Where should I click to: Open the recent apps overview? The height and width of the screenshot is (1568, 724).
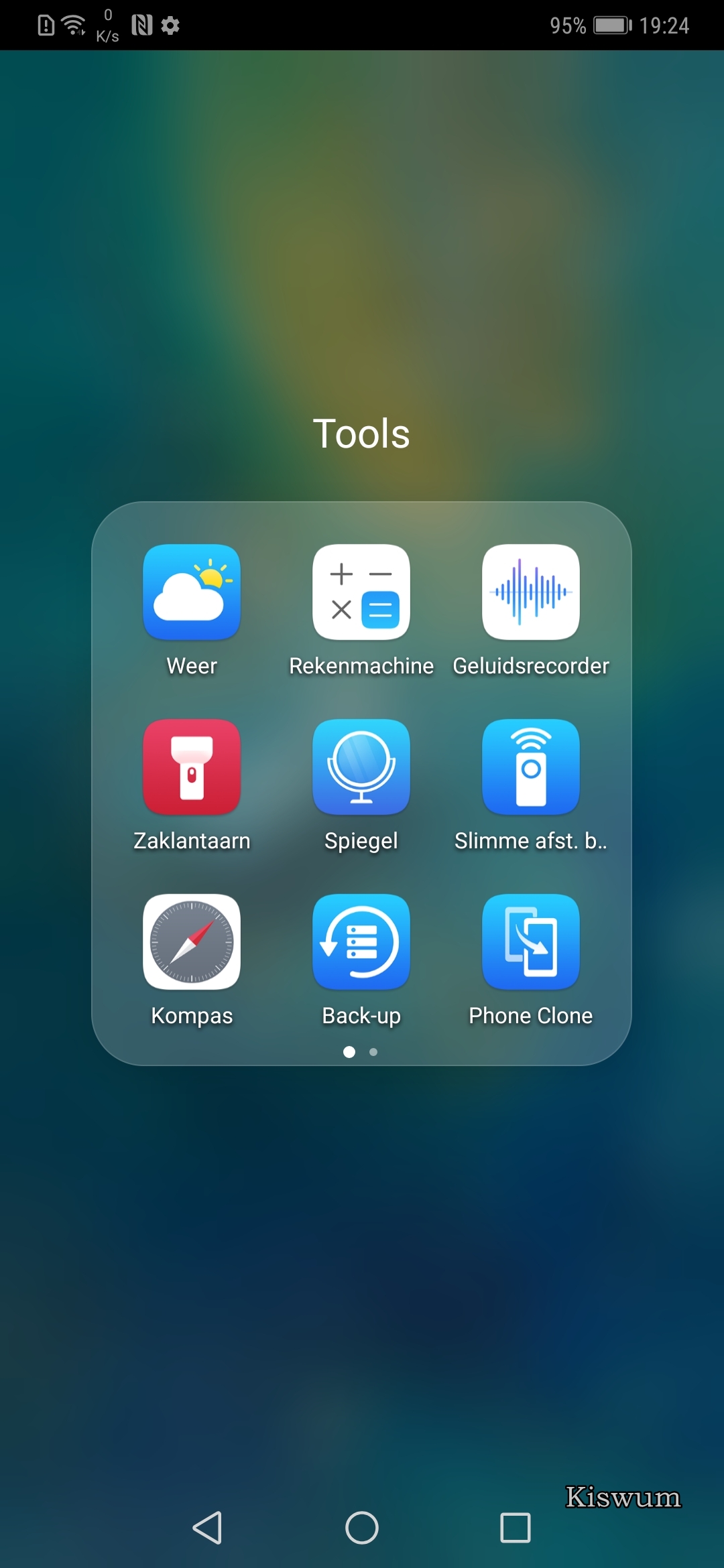tap(516, 1528)
